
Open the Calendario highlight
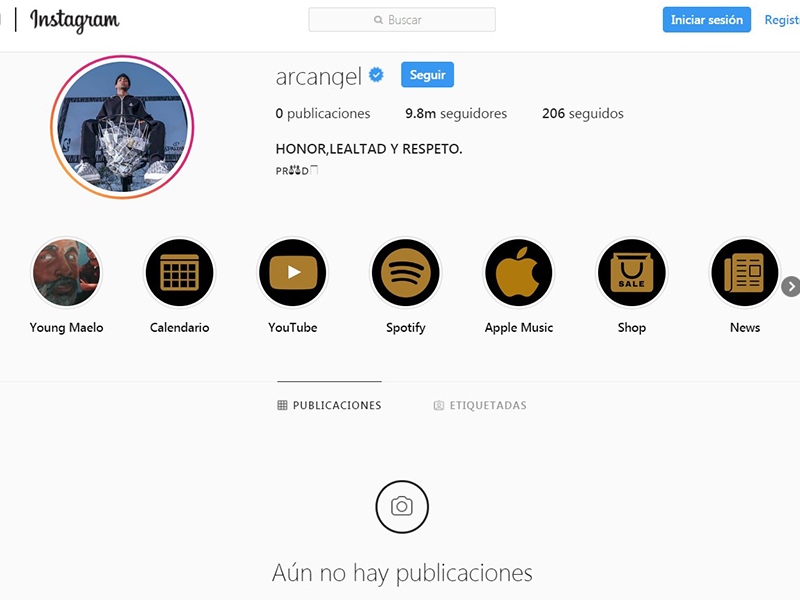pos(180,273)
